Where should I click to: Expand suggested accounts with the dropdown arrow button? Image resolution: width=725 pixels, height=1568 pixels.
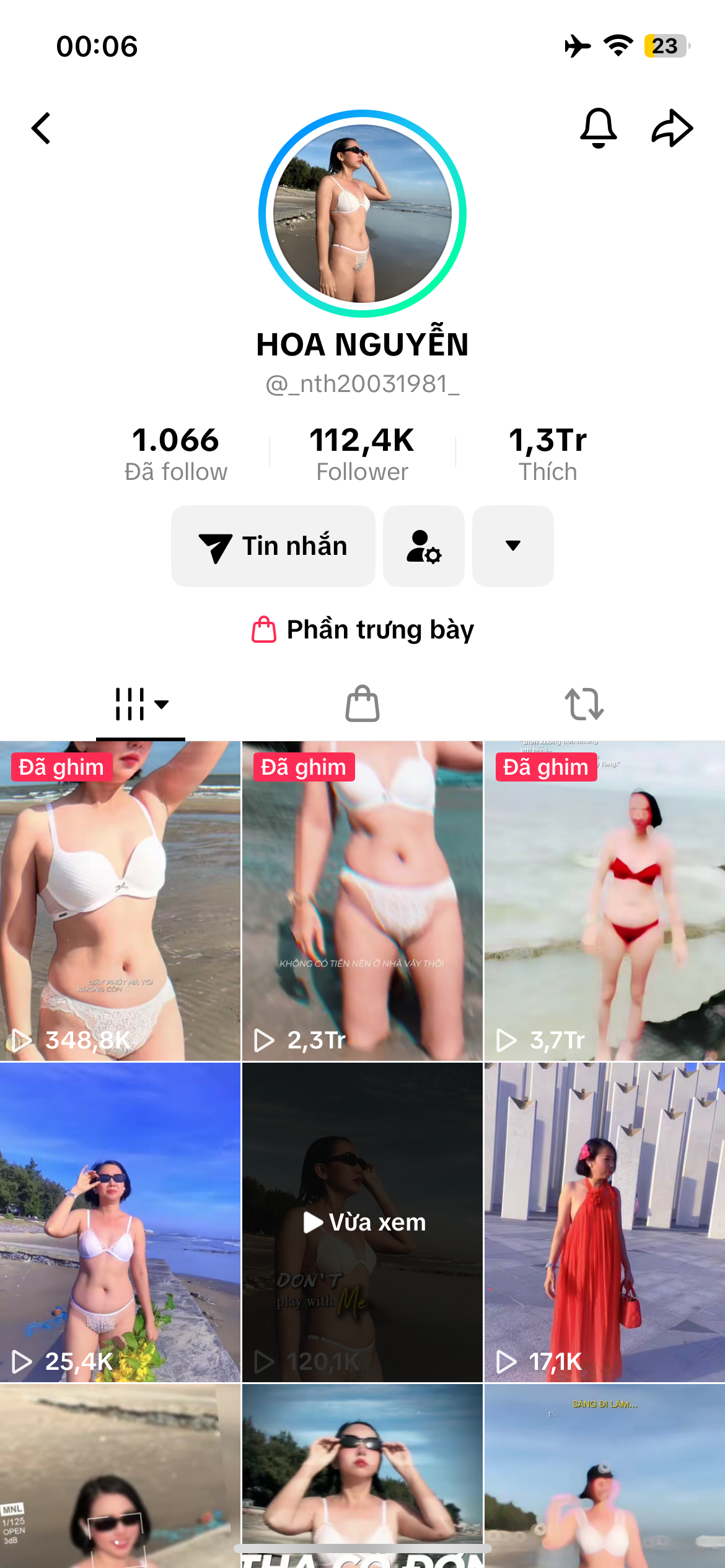coord(512,546)
